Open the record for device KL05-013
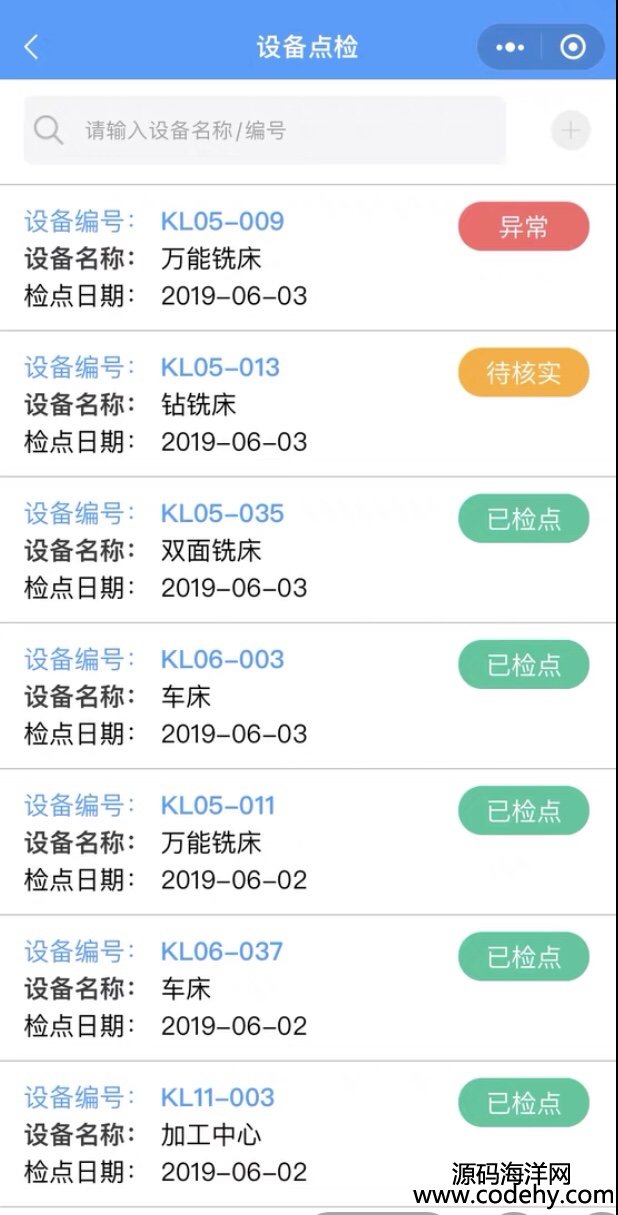618x1215 pixels. [x=308, y=404]
